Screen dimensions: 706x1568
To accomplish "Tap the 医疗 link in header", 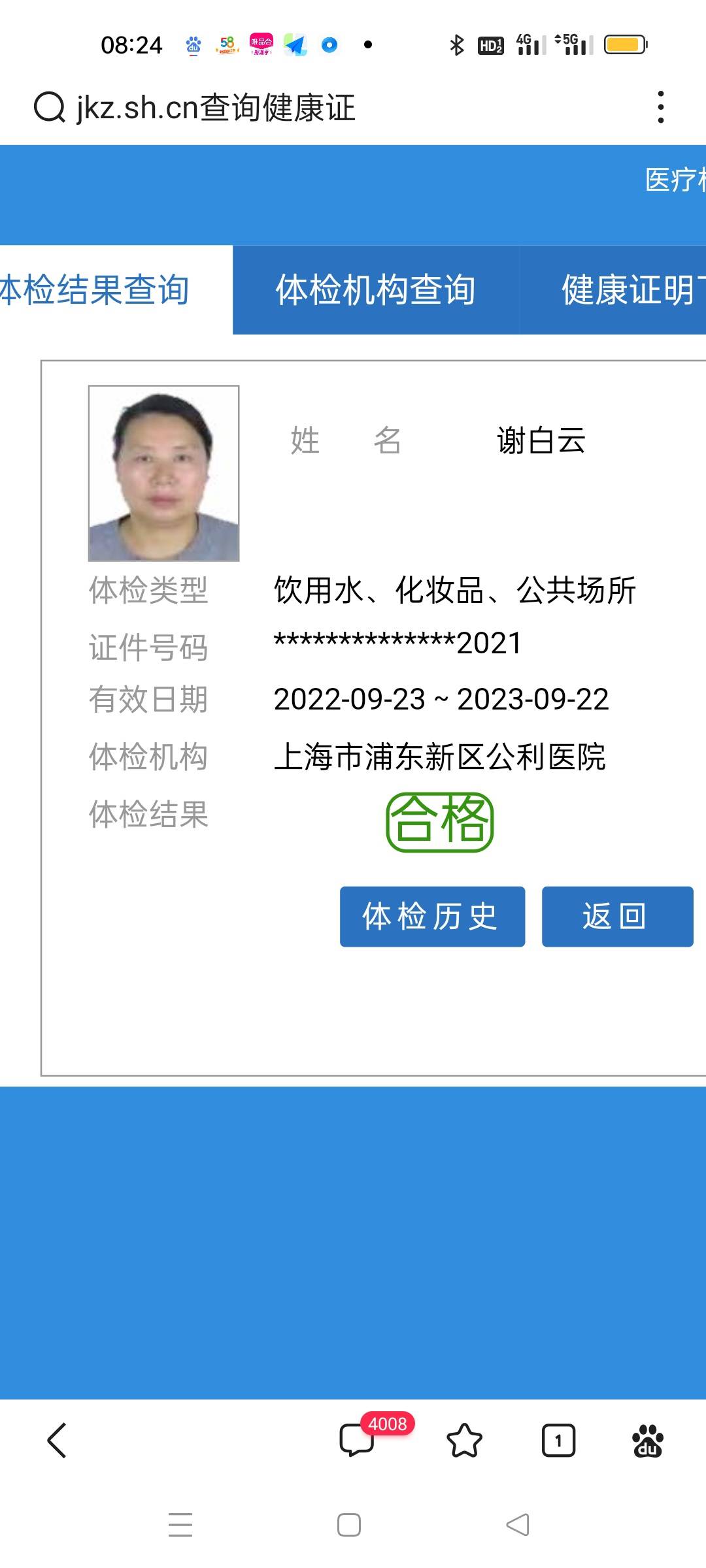I will [675, 180].
